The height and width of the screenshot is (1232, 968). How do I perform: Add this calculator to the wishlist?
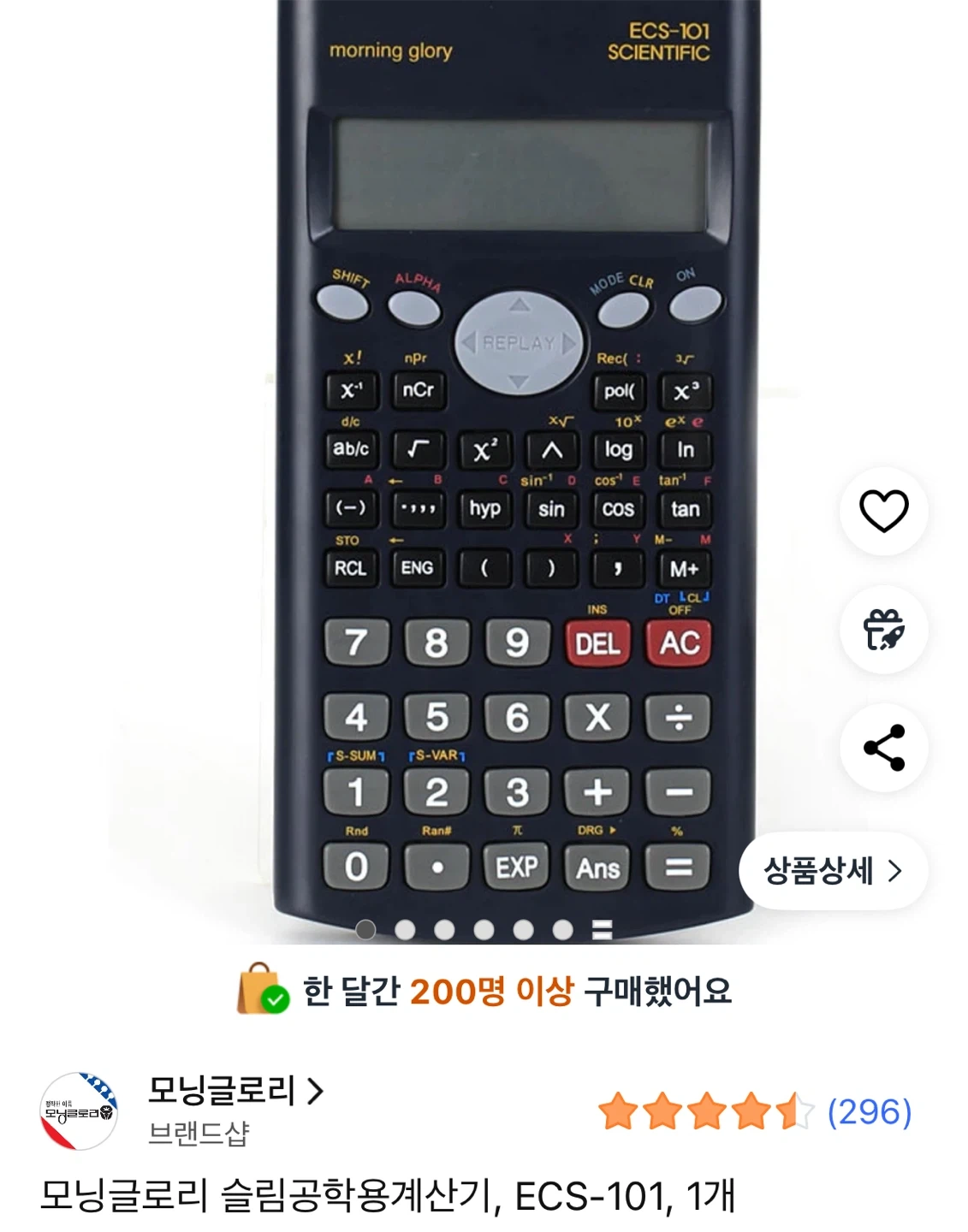(883, 511)
